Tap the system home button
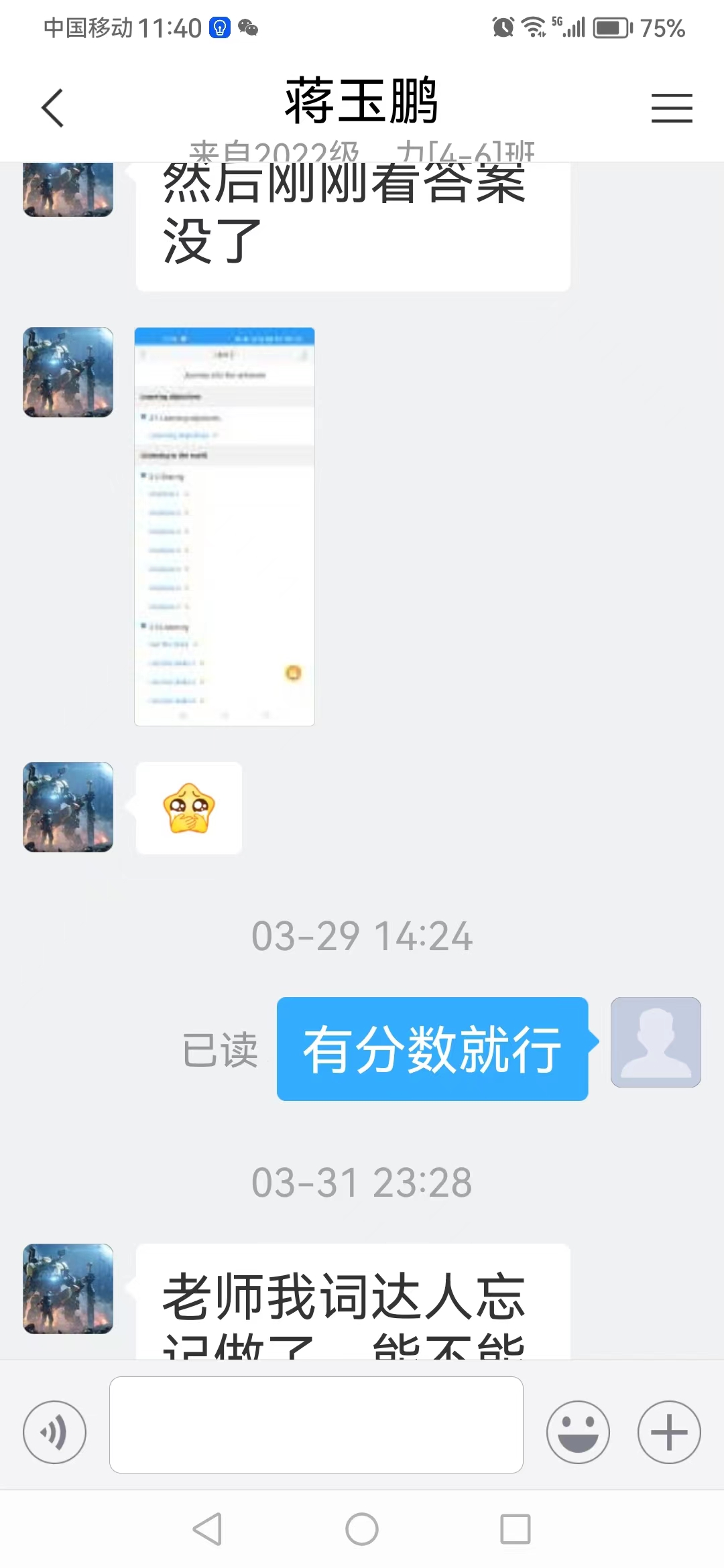This screenshot has height=1568, width=724. (362, 1529)
